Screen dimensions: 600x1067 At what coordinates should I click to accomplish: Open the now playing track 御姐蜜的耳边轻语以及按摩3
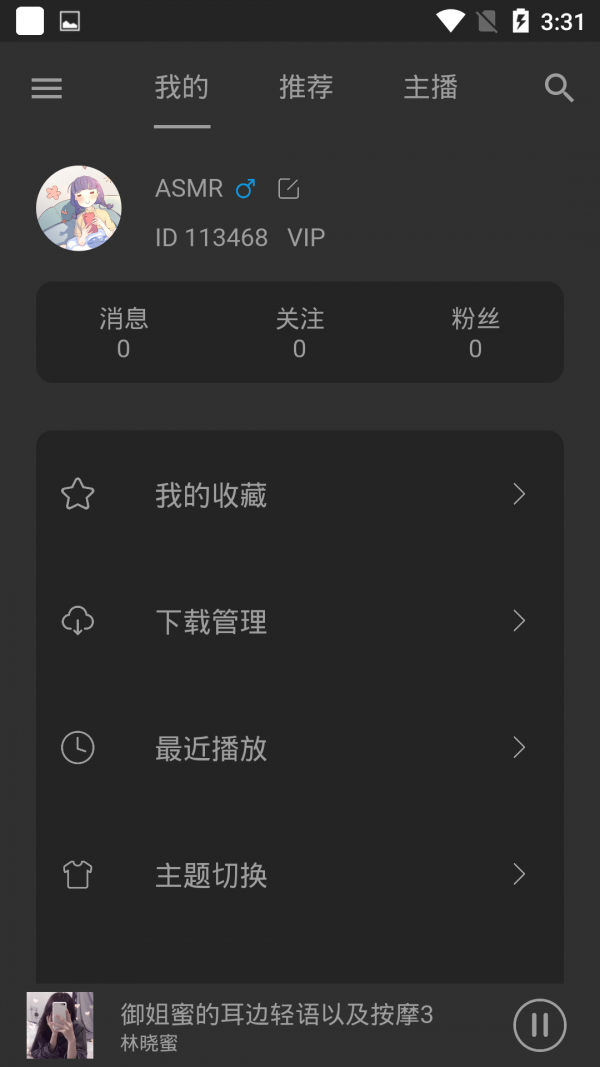(x=277, y=1025)
